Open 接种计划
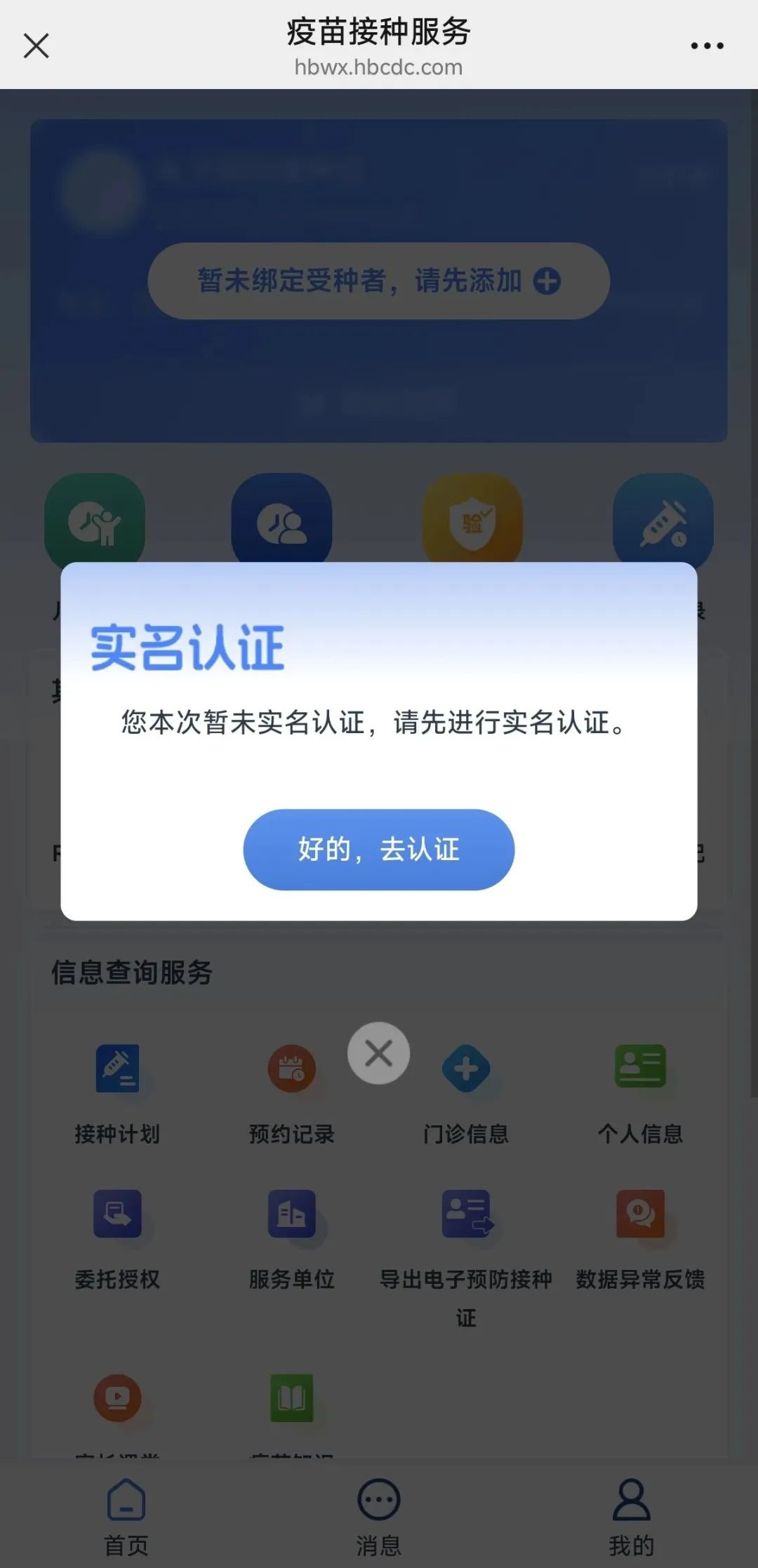This screenshot has width=758, height=1568. coord(117,1090)
